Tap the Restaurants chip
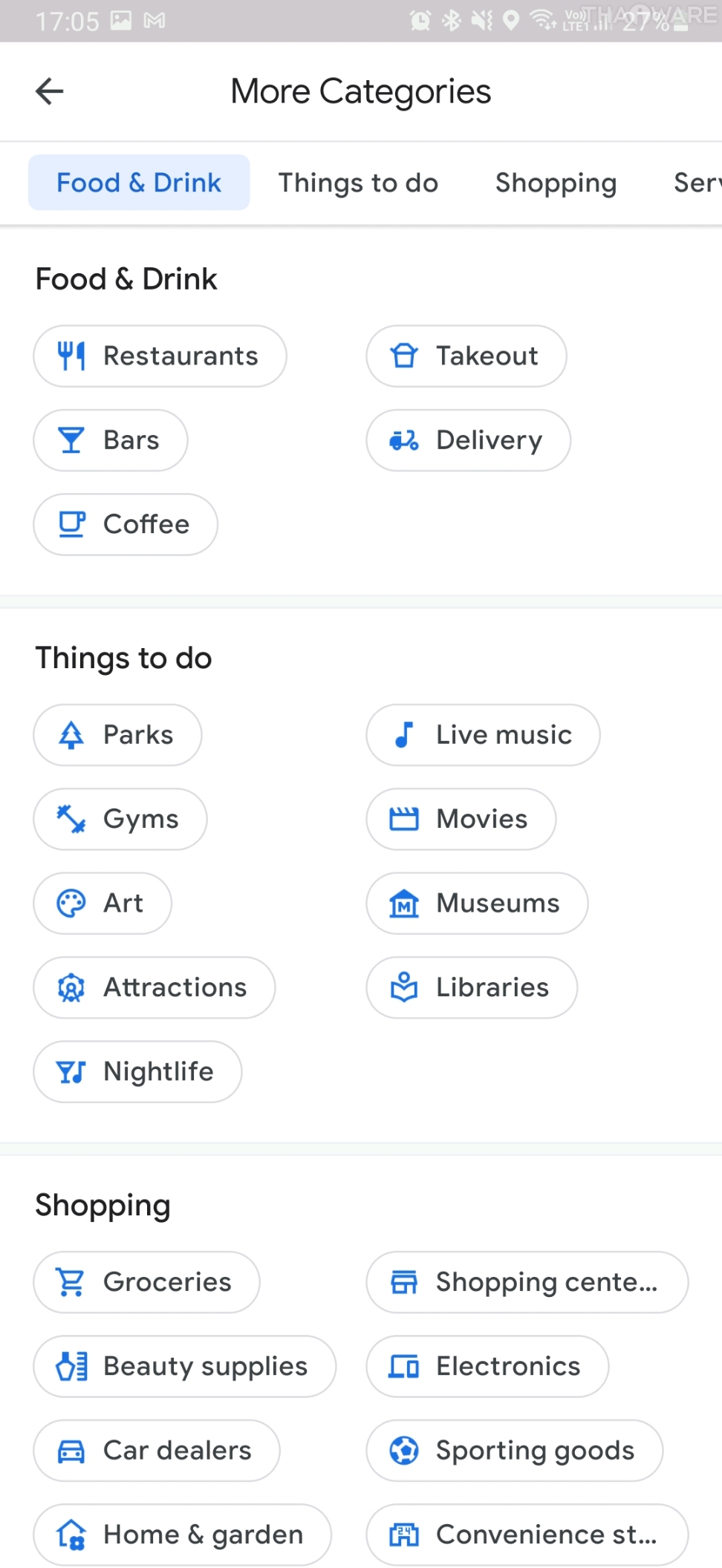722x1568 pixels. click(x=160, y=356)
